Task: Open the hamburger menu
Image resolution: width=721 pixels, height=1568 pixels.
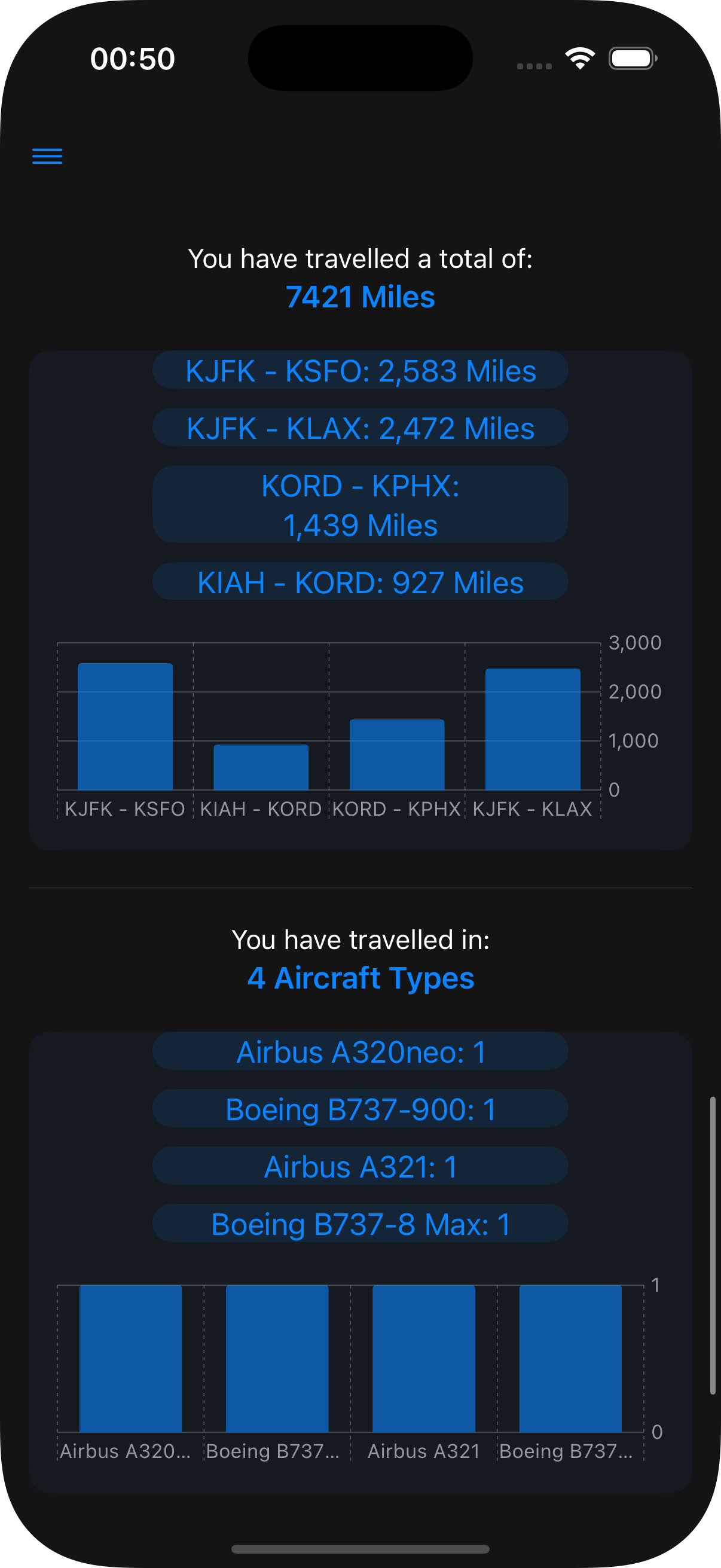Action: [x=47, y=156]
